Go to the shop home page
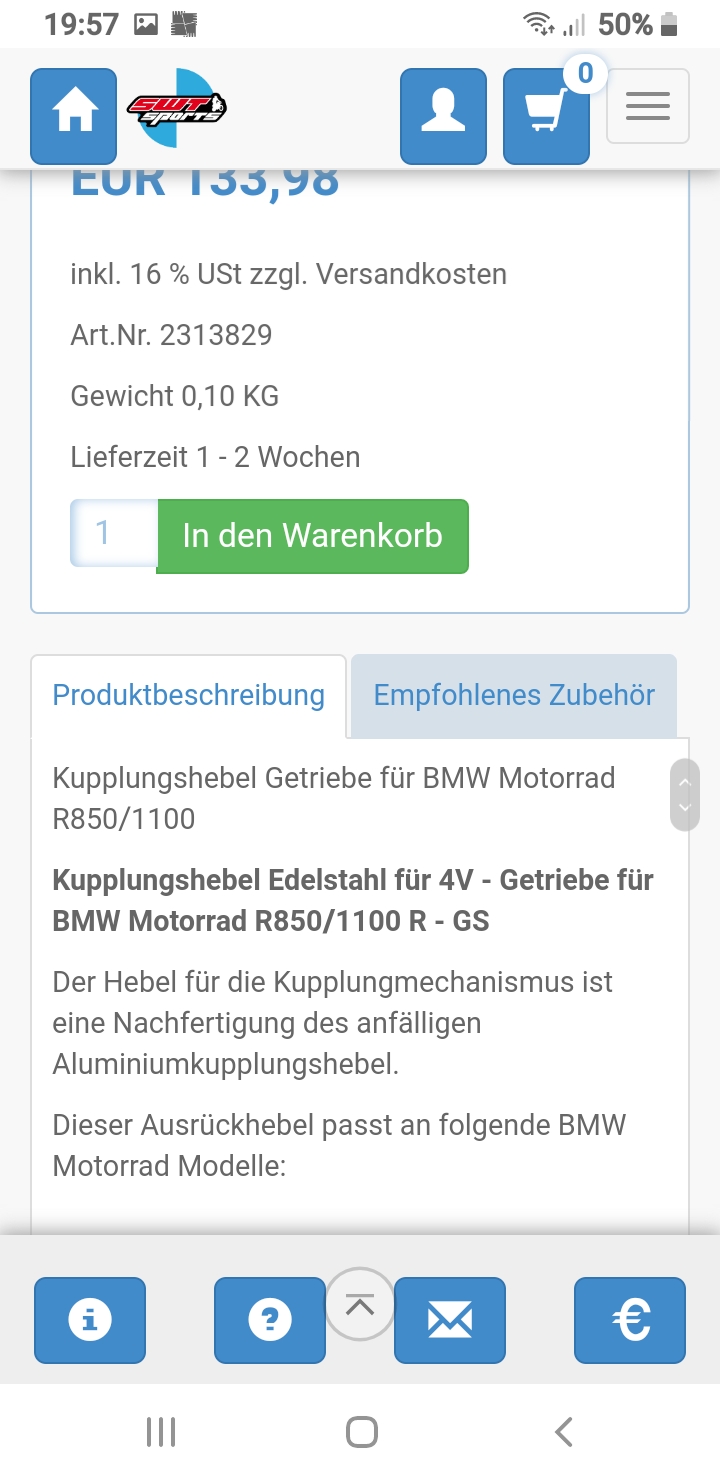The height and width of the screenshot is (1480, 720). (x=74, y=116)
